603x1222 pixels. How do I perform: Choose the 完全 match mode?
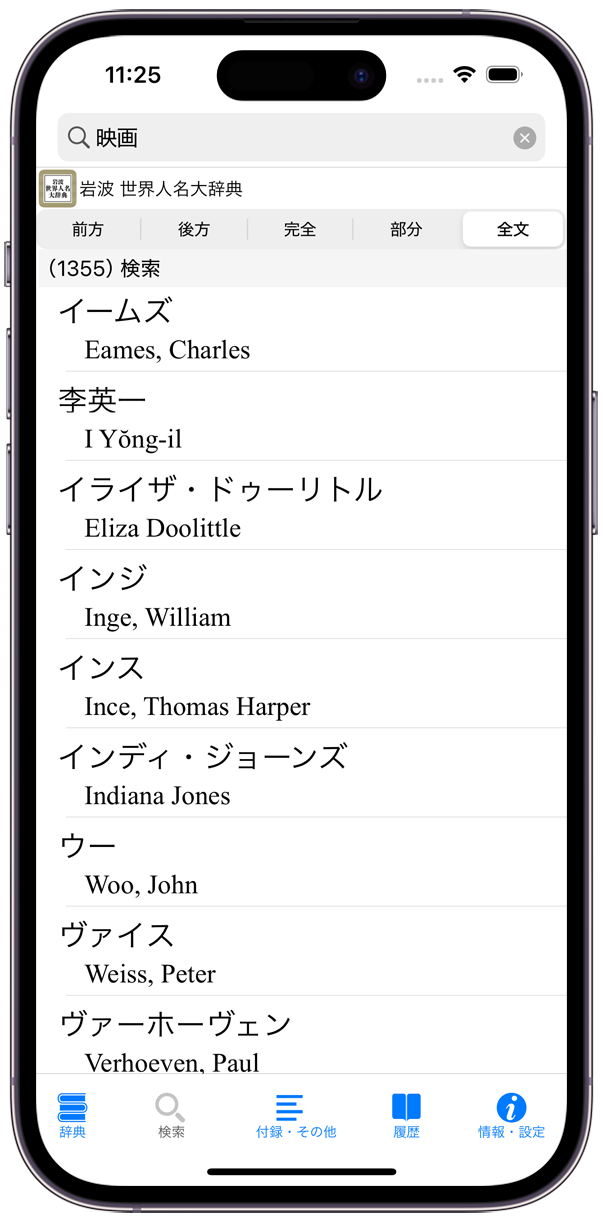(300, 229)
